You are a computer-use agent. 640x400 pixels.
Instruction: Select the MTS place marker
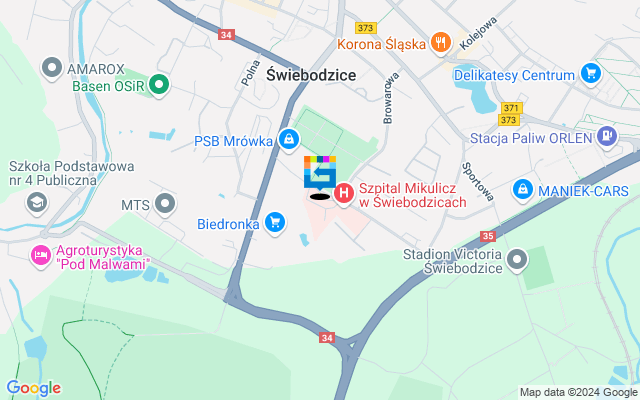pyautogui.click(x=165, y=204)
